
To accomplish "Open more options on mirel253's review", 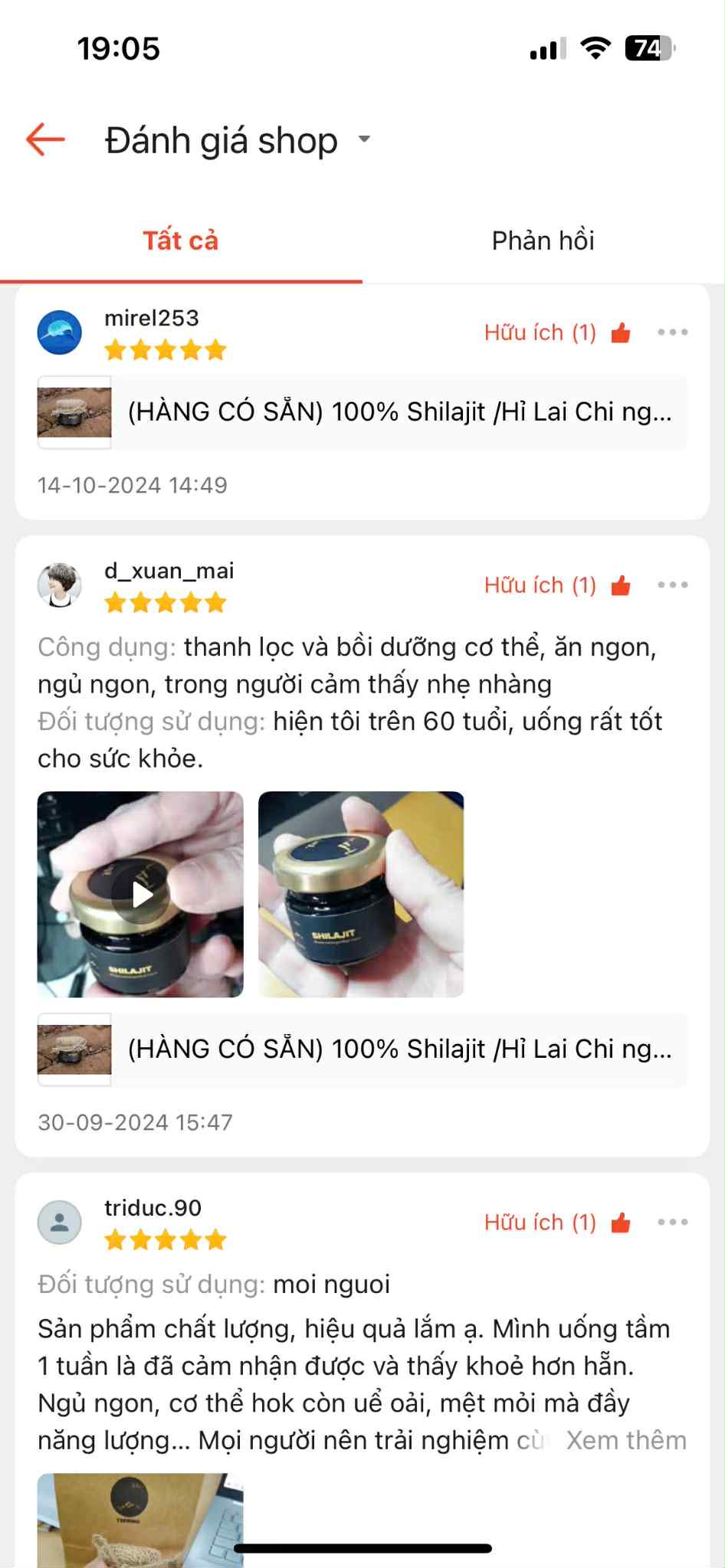I will (672, 332).
